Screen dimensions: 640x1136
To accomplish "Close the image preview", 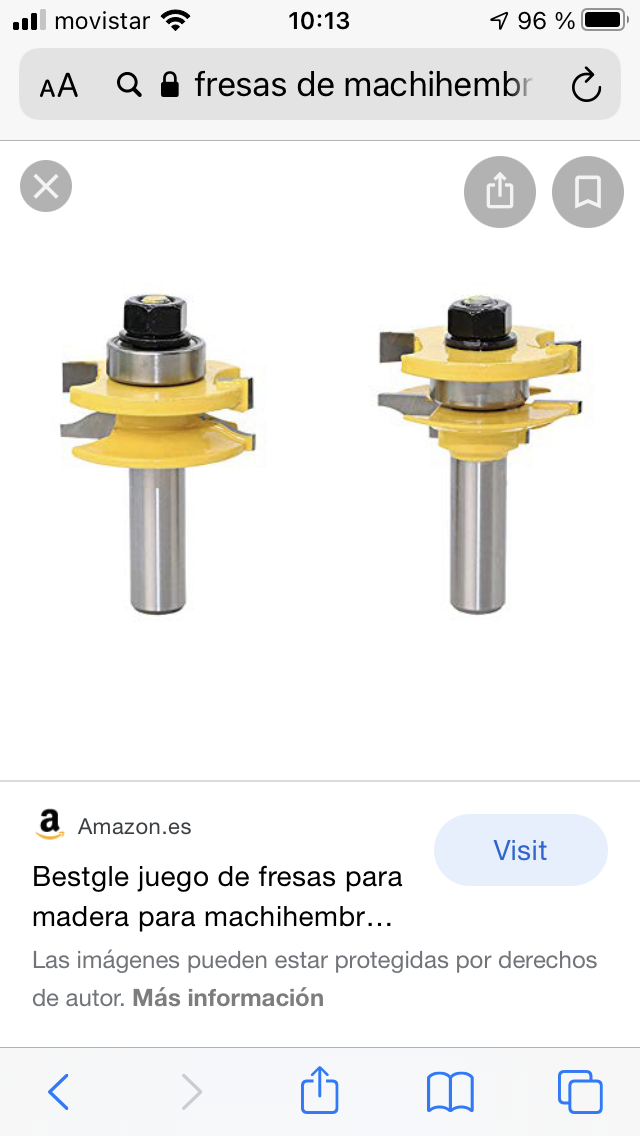I will pyautogui.click(x=46, y=186).
